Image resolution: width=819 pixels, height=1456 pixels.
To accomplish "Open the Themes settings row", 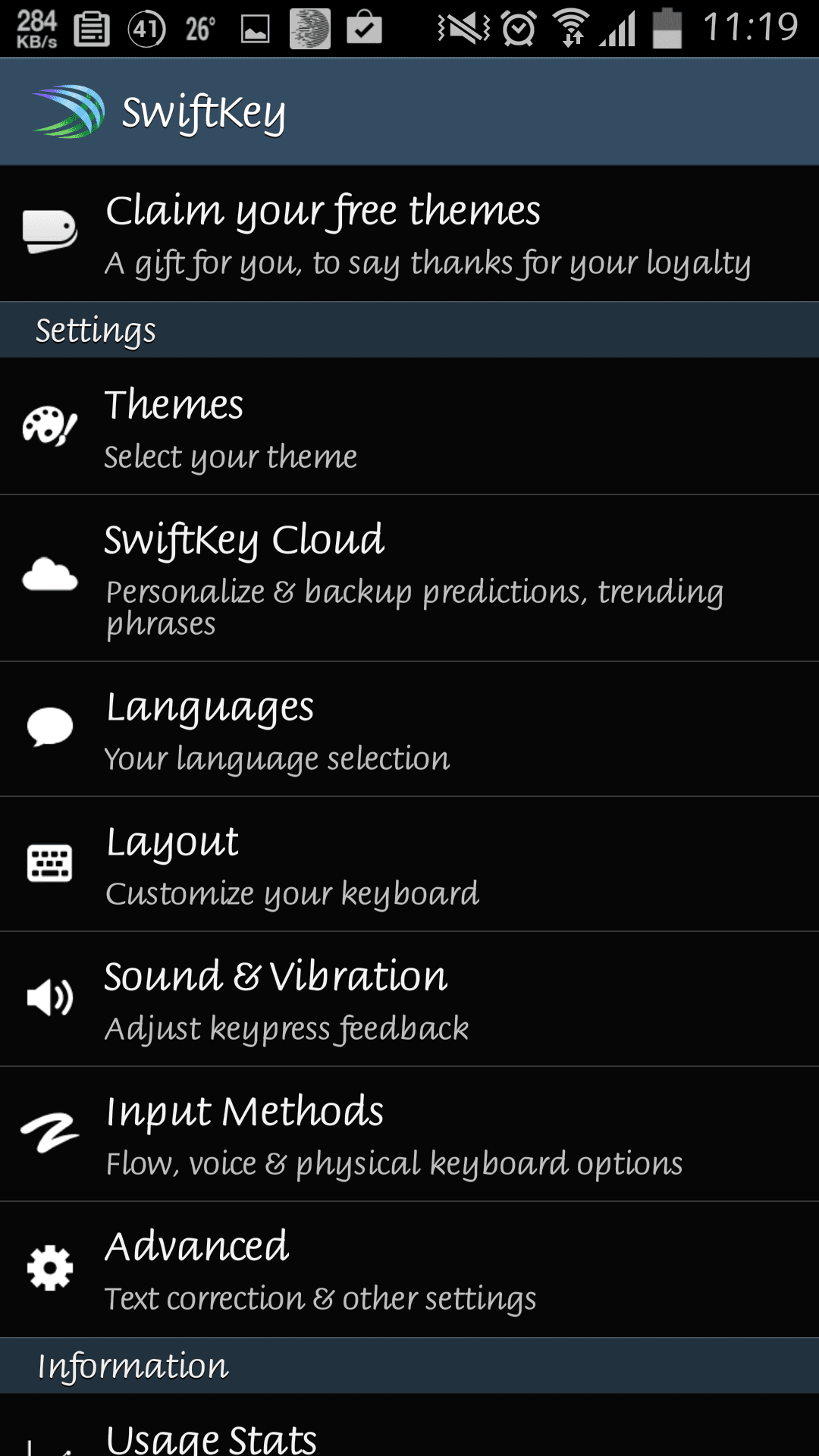I will pyautogui.click(x=409, y=427).
